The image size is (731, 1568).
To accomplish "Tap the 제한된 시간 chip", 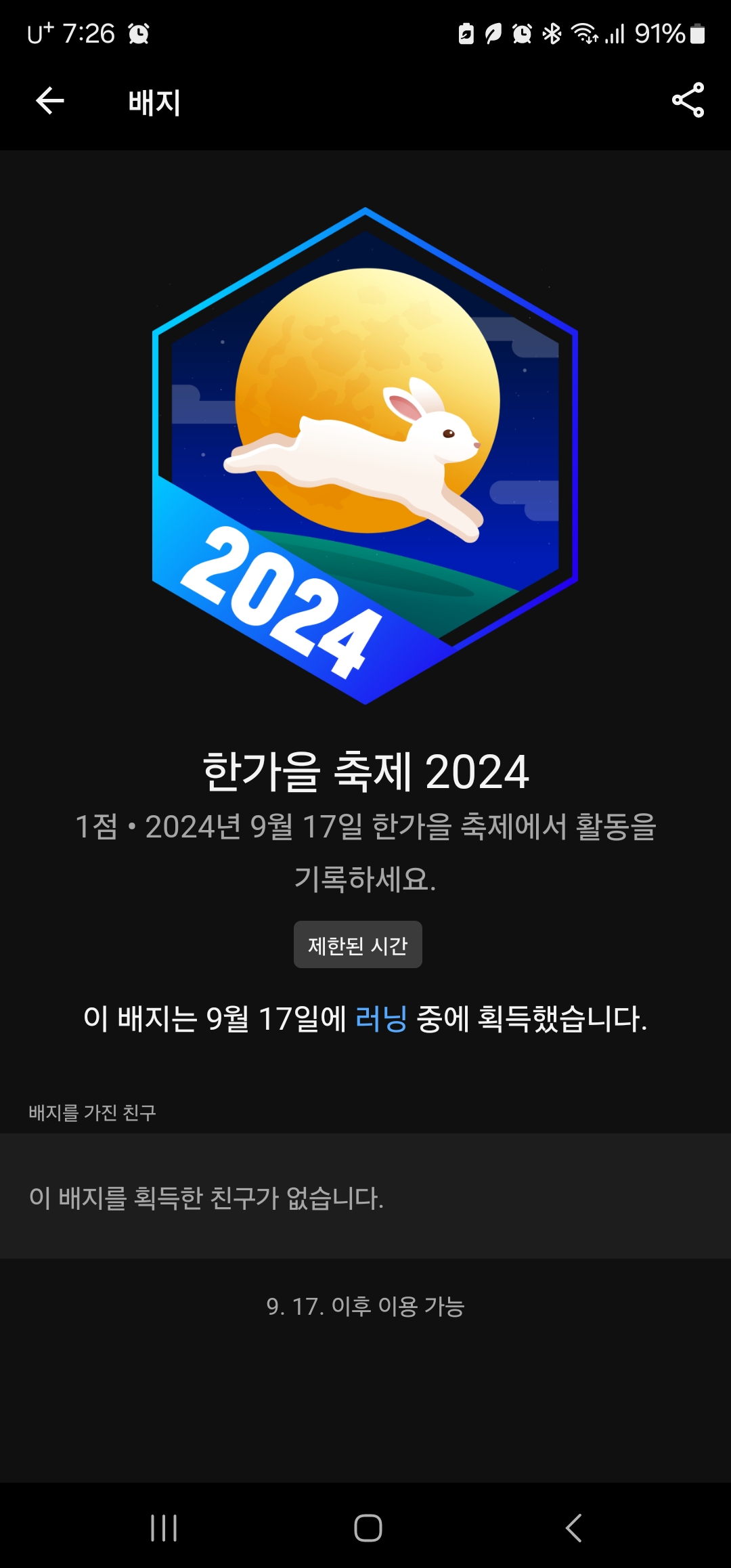I will [x=357, y=945].
